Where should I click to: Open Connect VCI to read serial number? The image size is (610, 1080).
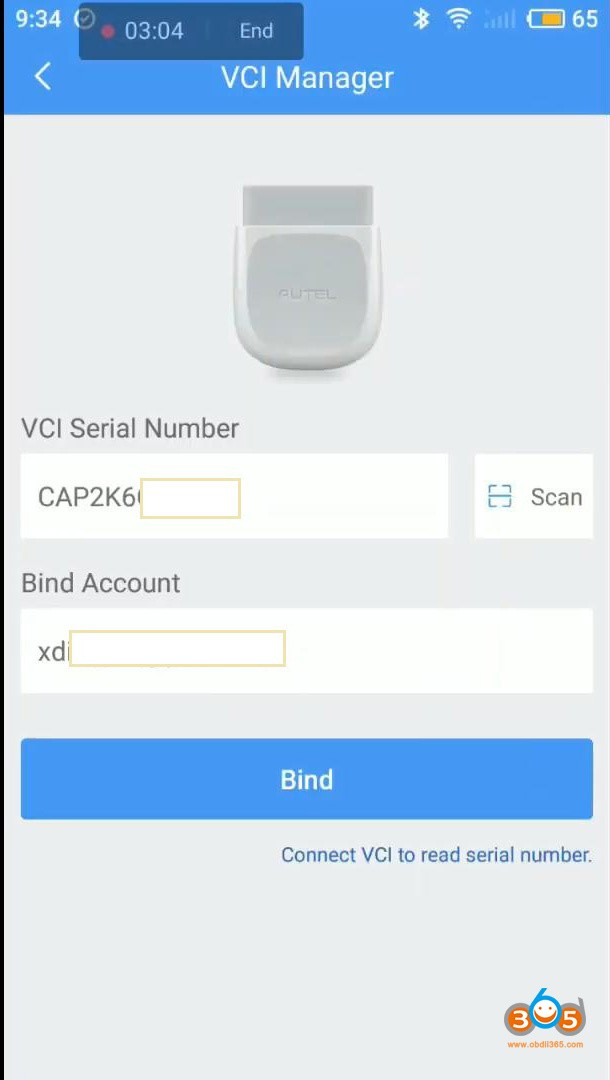point(436,855)
